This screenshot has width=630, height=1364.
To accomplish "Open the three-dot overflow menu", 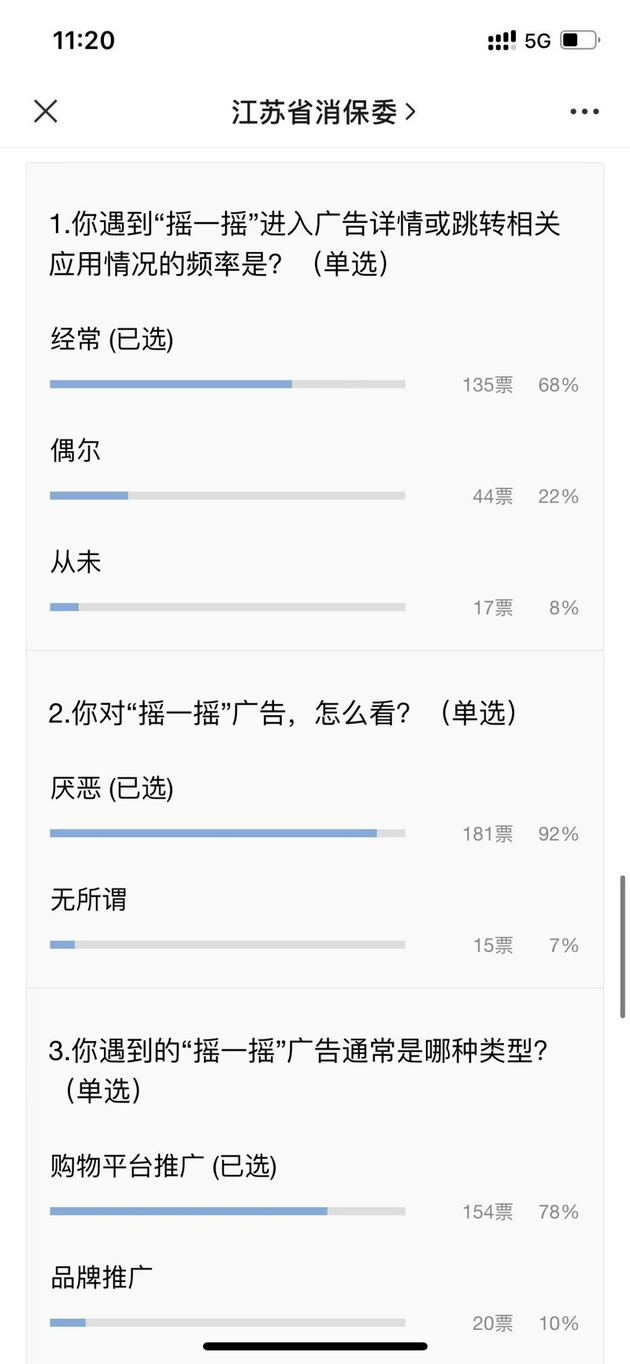I will pyautogui.click(x=584, y=112).
